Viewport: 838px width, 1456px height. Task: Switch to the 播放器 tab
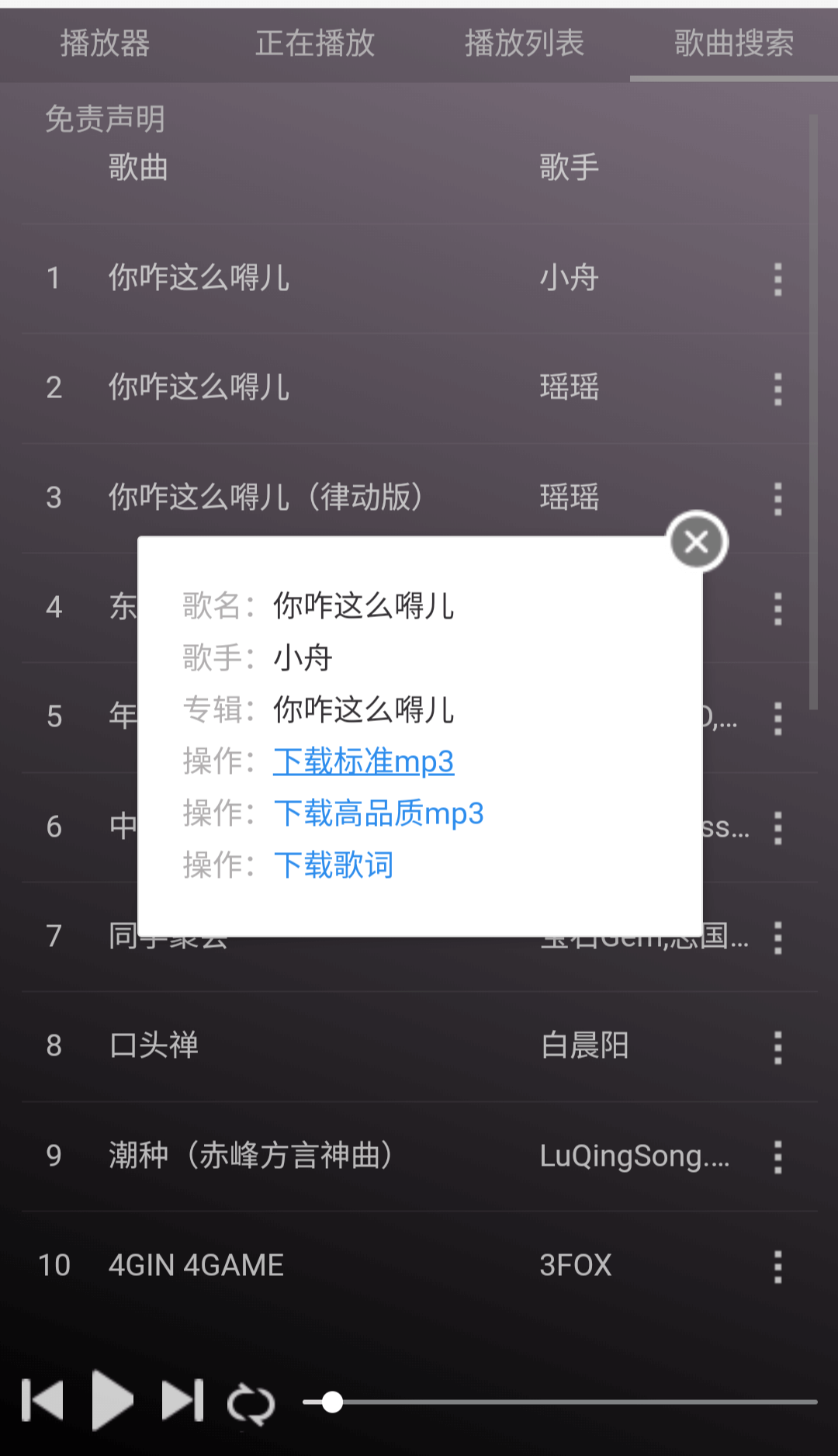[105, 44]
